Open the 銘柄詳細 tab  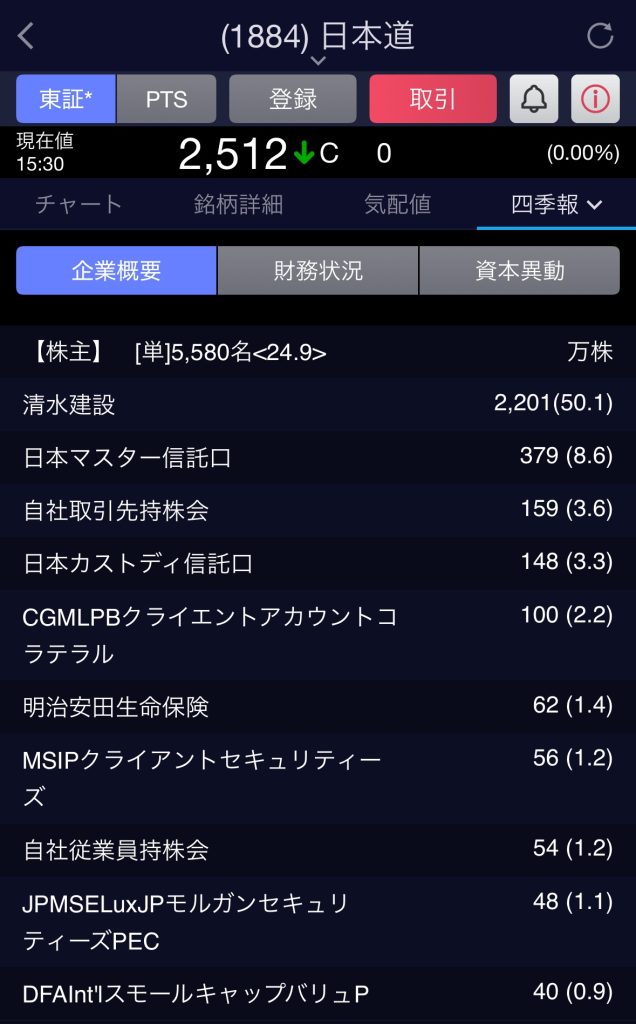(238, 205)
